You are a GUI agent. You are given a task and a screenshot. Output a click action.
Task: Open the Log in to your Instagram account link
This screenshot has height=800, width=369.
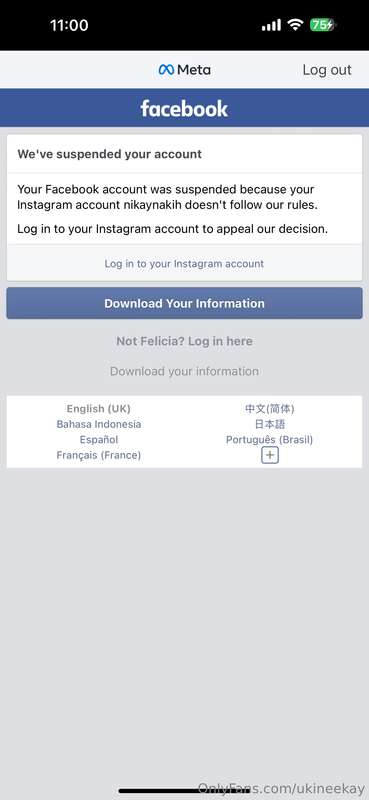coord(184,264)
